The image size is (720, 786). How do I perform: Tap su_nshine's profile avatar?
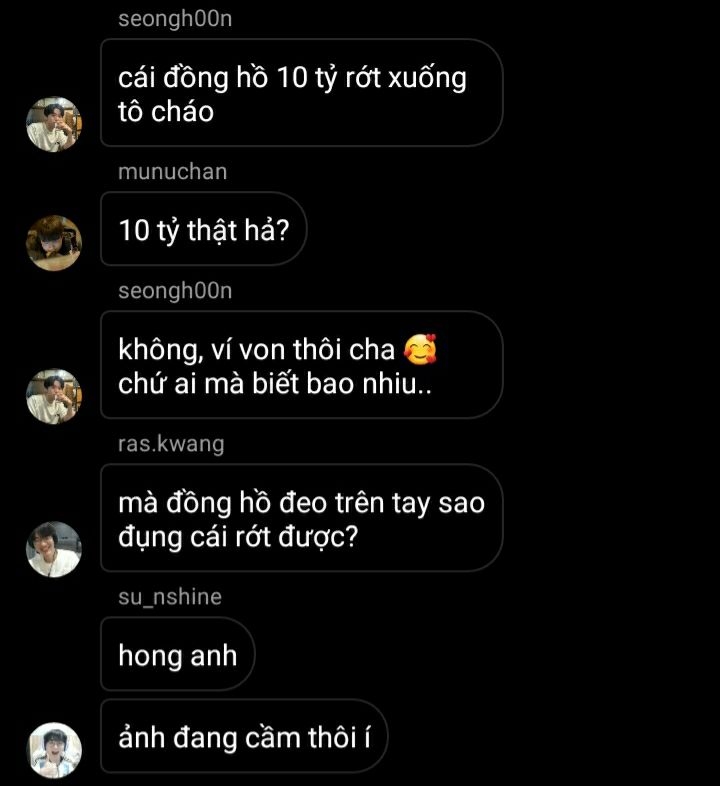tap(53, 749)
